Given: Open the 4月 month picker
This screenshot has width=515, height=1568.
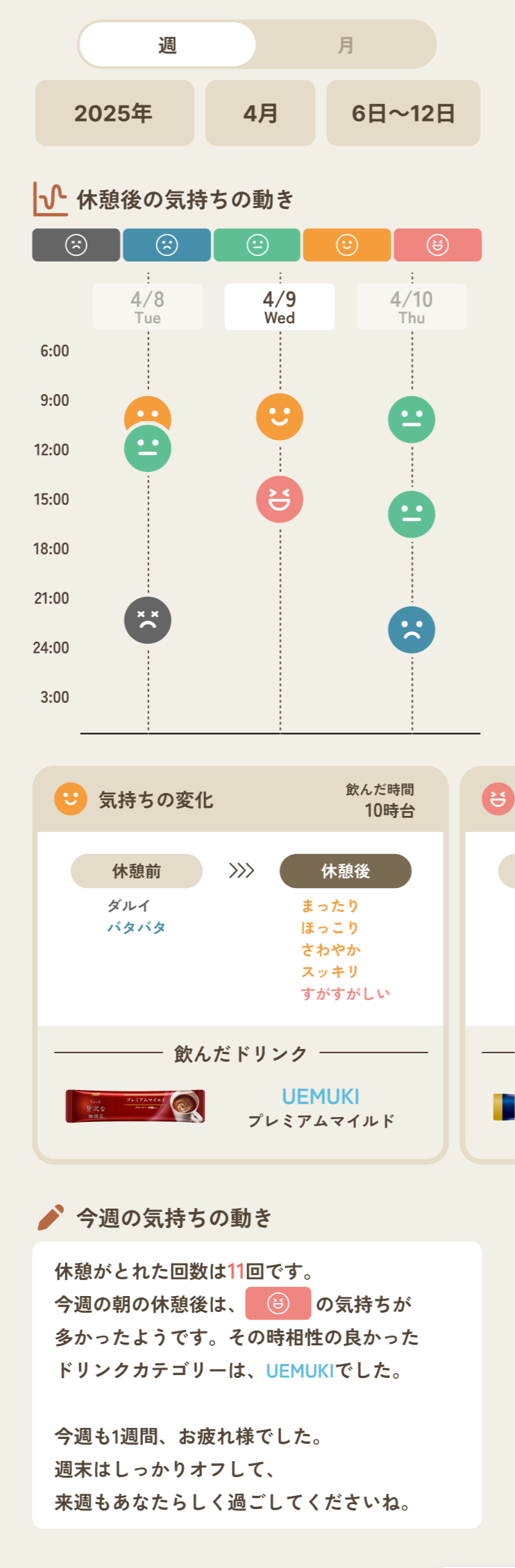Looking at the screenshot, I should point(260,113).
